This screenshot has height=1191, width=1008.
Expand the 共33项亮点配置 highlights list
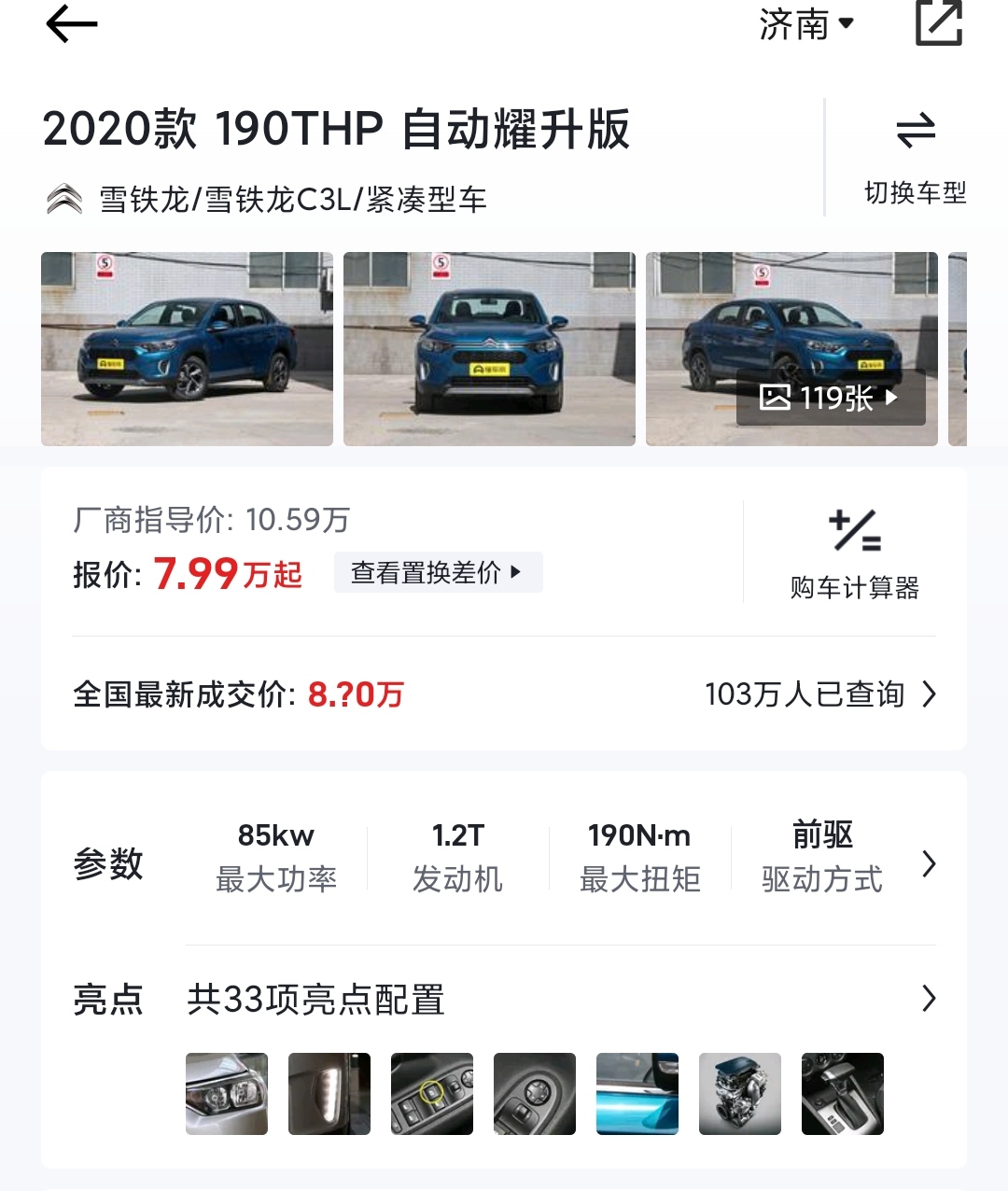929,999
